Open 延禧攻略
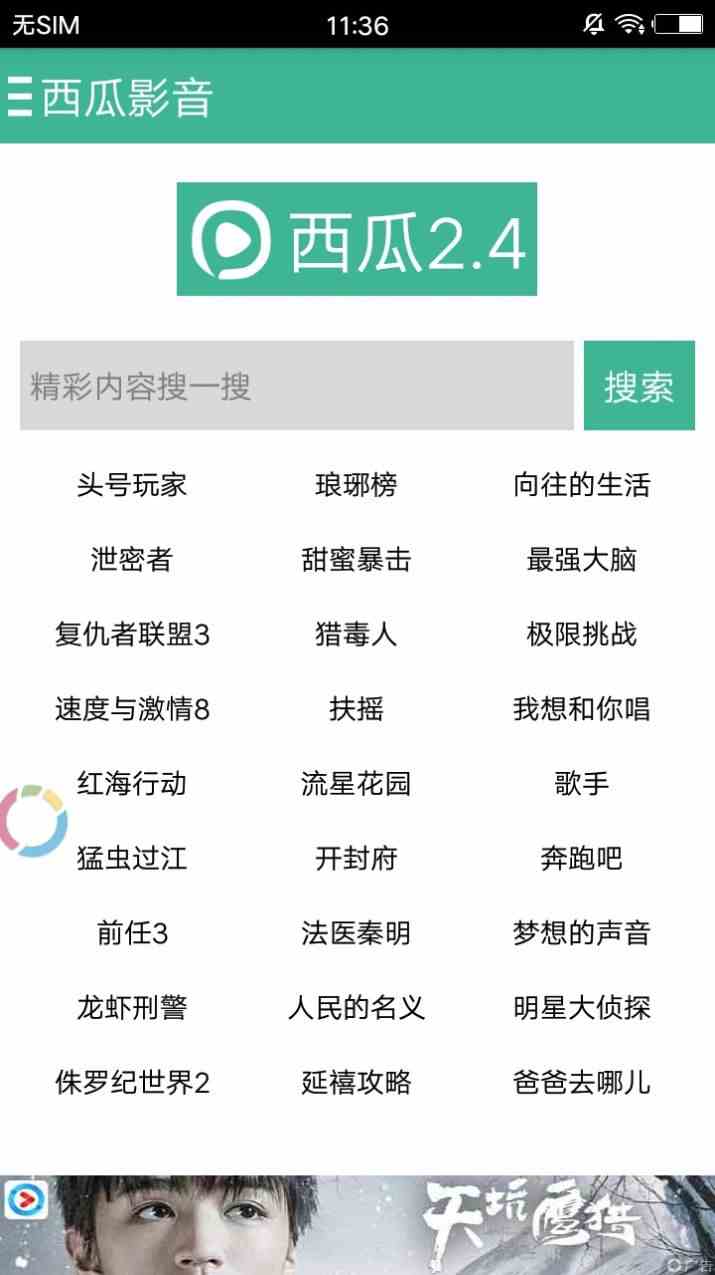This screenshot has height=1275, width=715. coord(357,1082)
